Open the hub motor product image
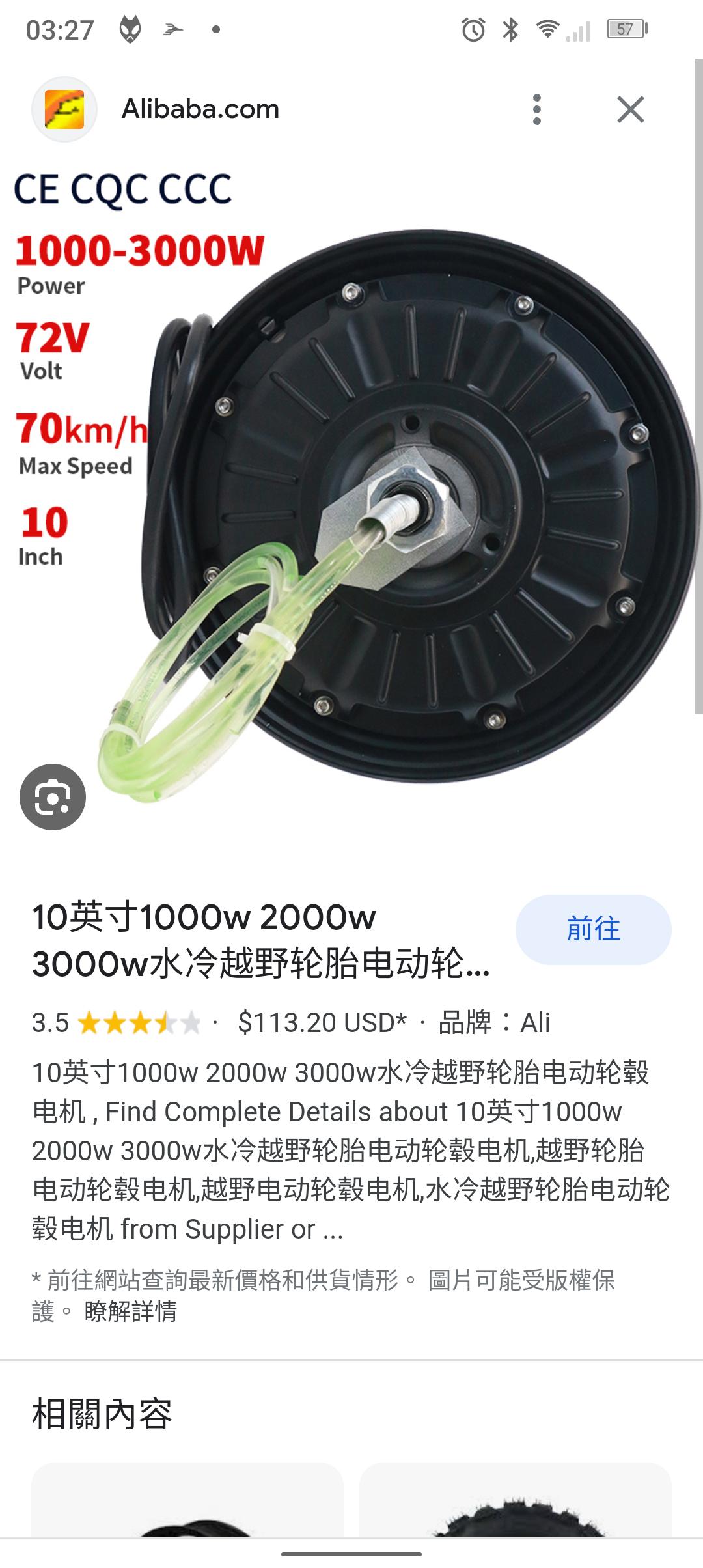 click(391, 508)
